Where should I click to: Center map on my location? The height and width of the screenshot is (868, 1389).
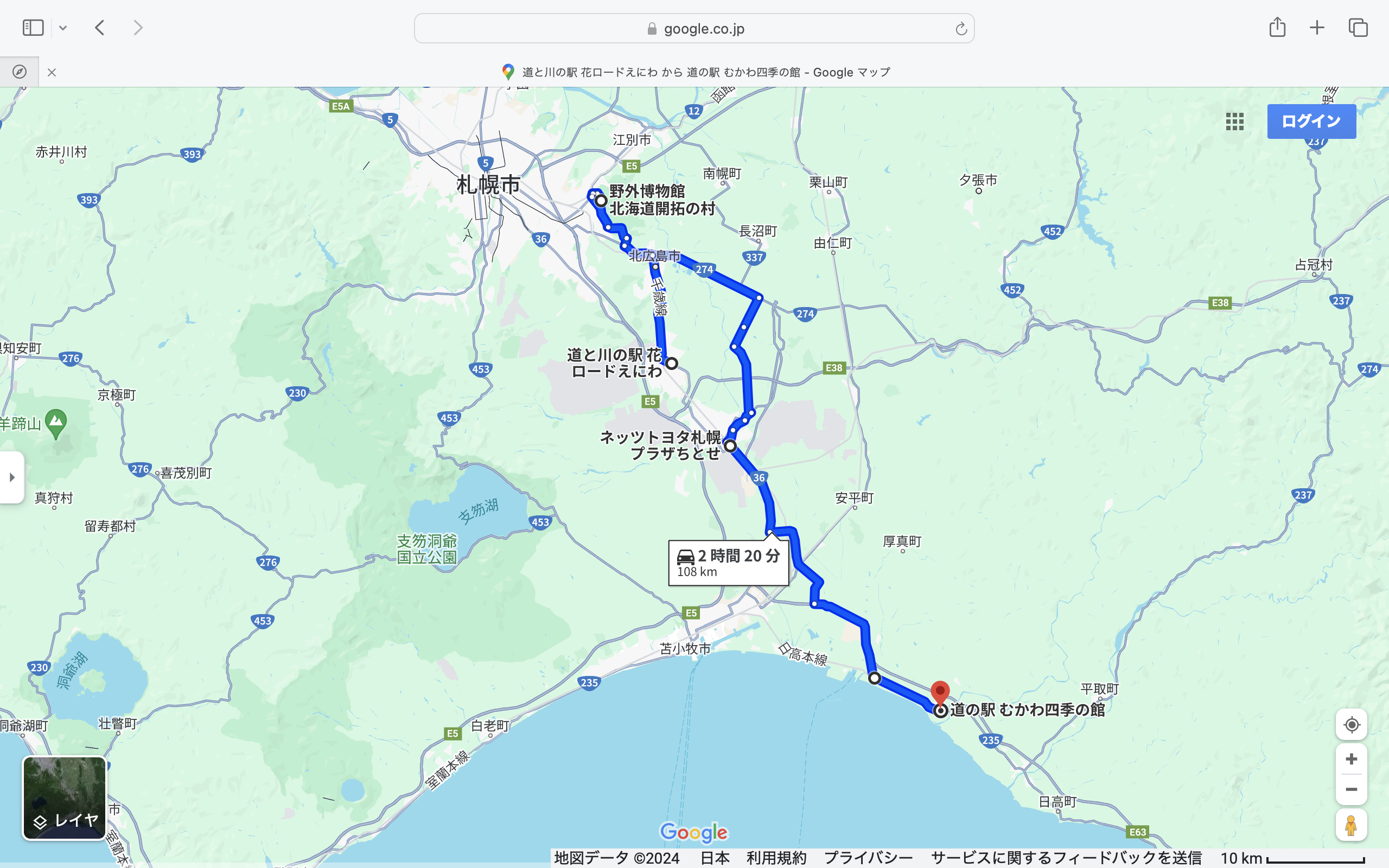tap(1351, 724)
